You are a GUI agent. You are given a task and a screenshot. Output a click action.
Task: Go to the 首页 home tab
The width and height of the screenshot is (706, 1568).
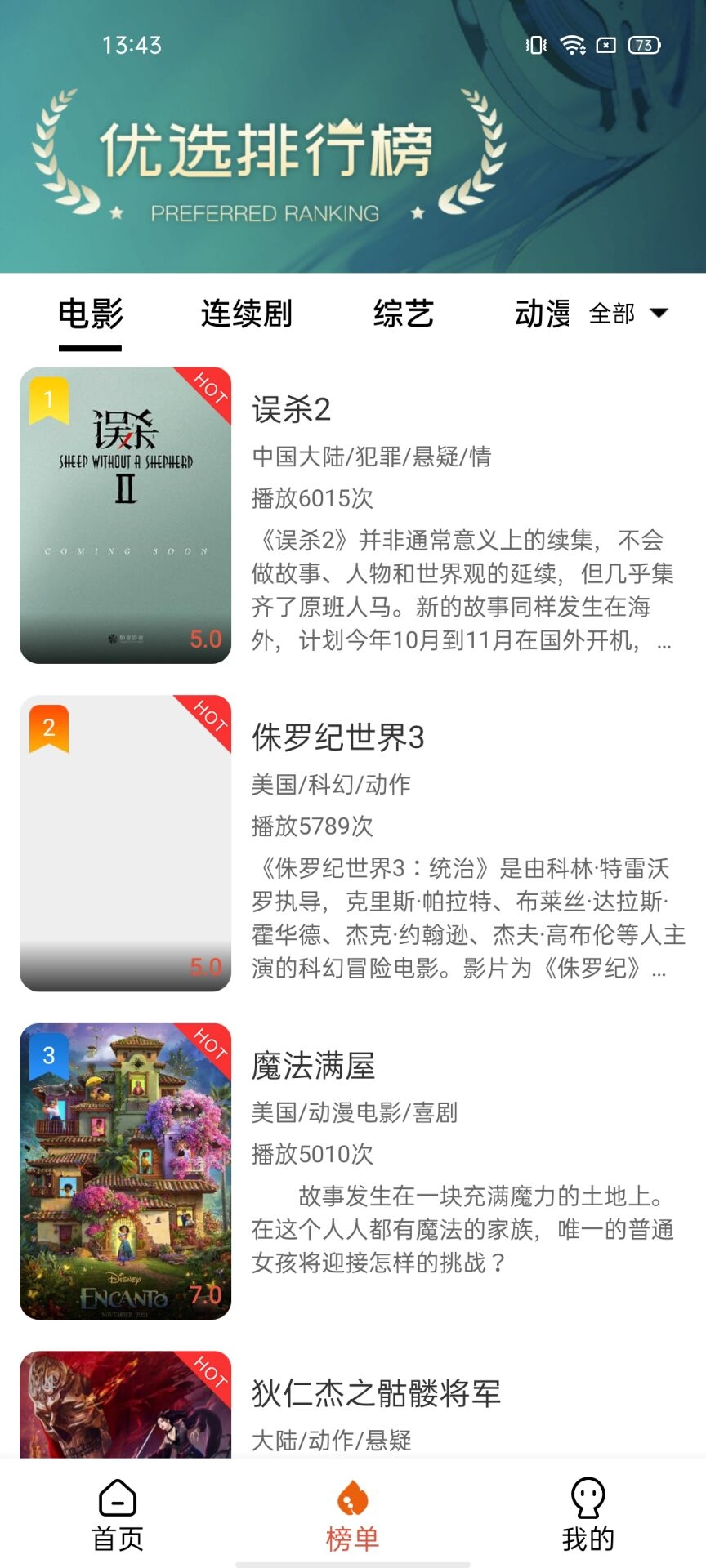click(118, 1516)
